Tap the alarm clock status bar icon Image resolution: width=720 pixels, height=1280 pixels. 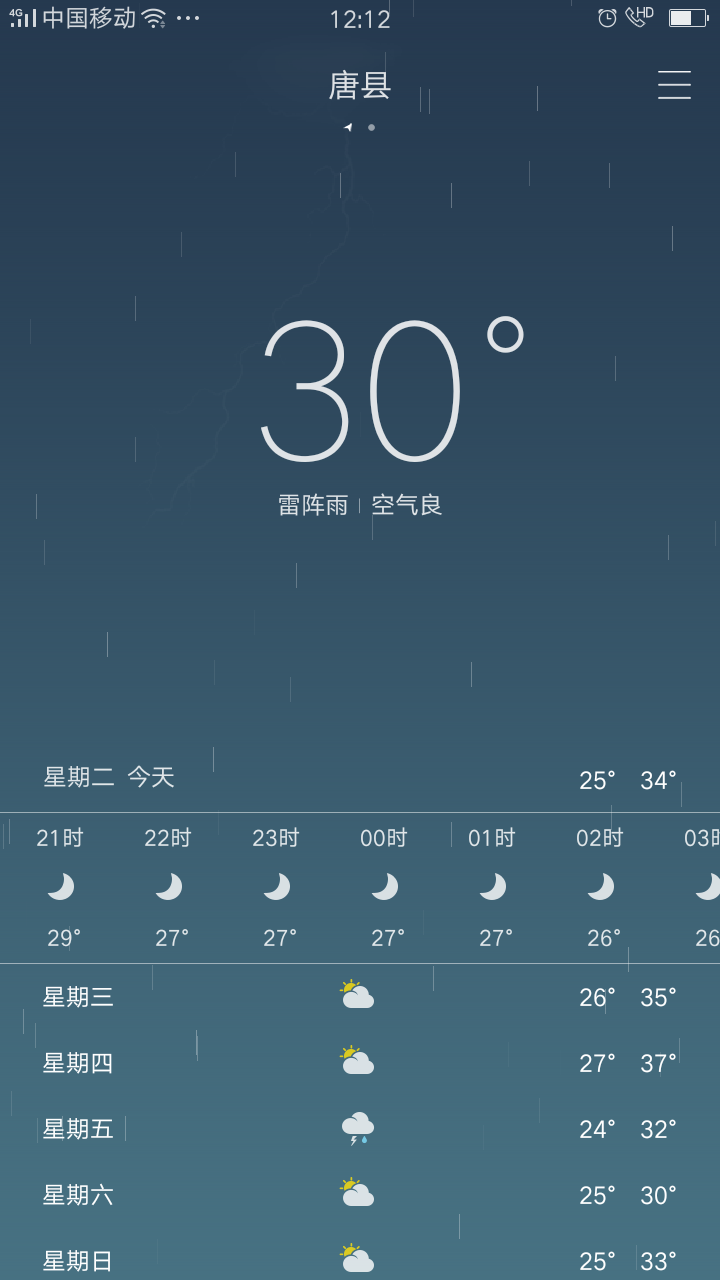[x=607, y=18]
